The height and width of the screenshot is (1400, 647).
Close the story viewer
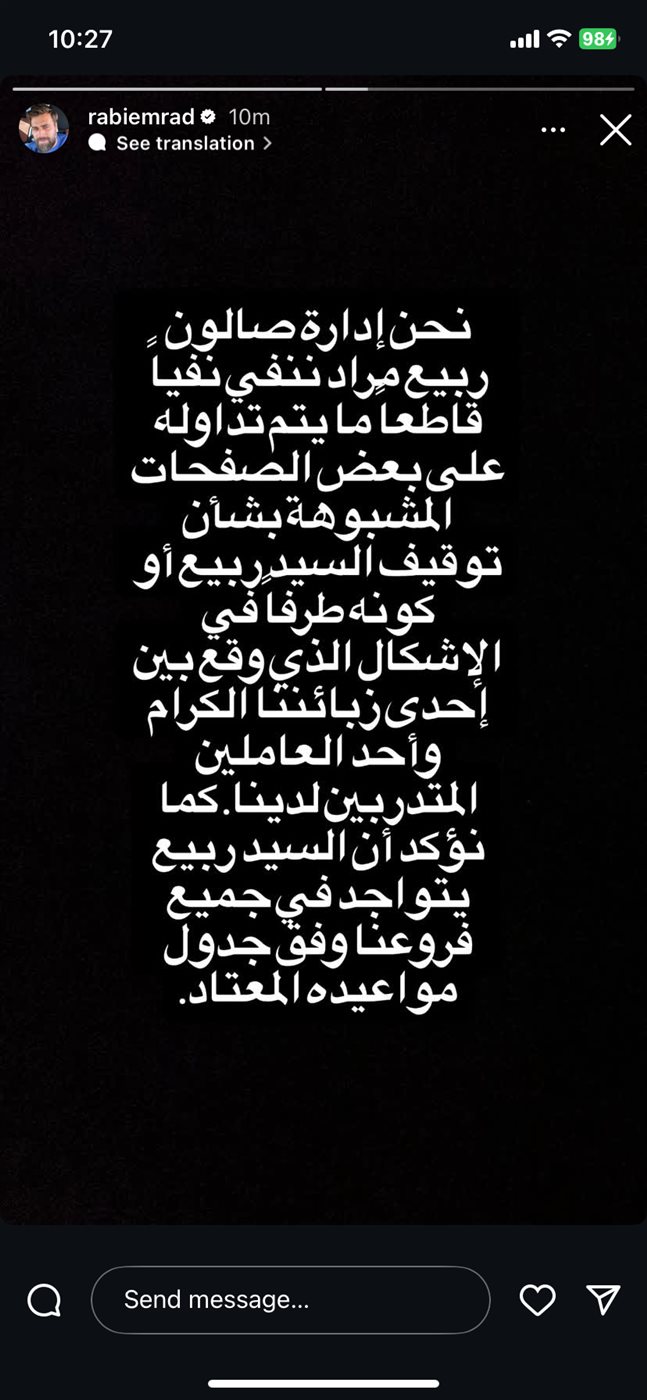615,130
